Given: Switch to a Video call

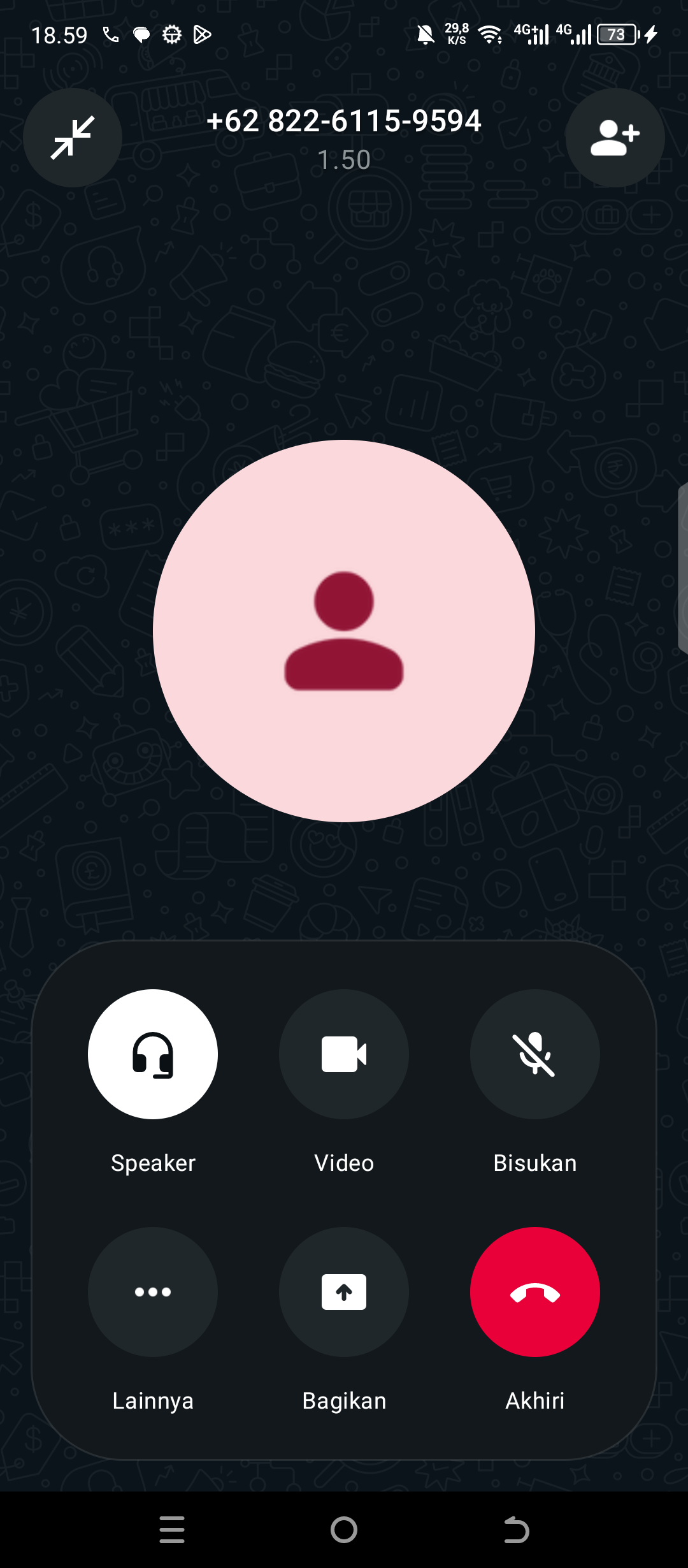Looking at the screenshot, I should (344, 1054).
